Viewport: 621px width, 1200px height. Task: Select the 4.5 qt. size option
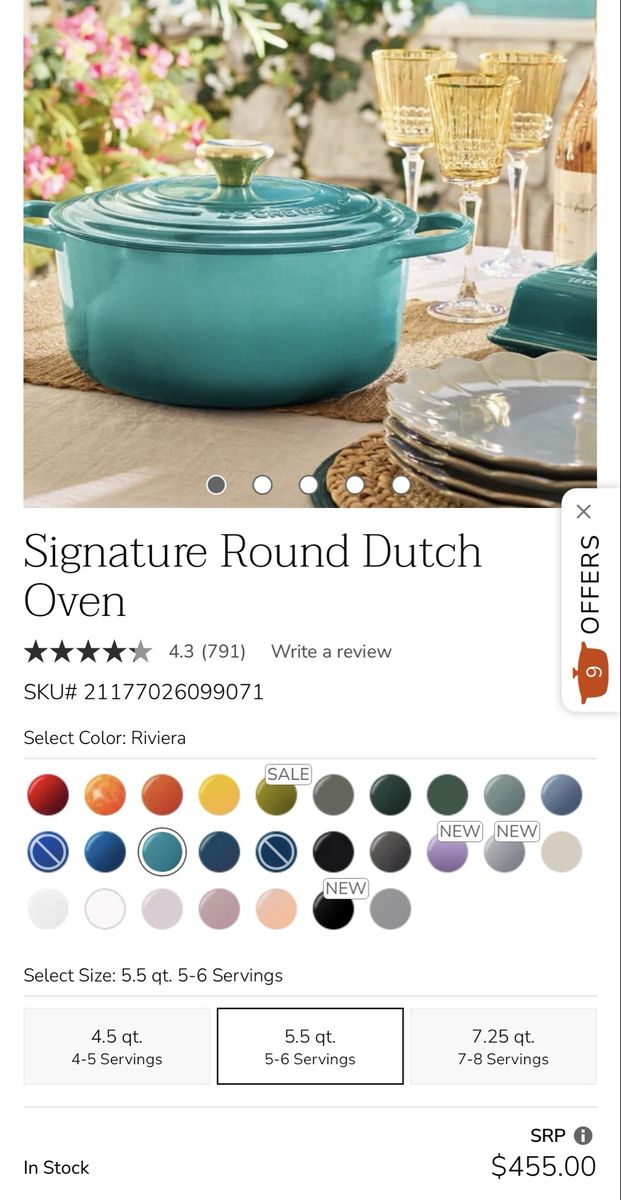point(117,1046)
